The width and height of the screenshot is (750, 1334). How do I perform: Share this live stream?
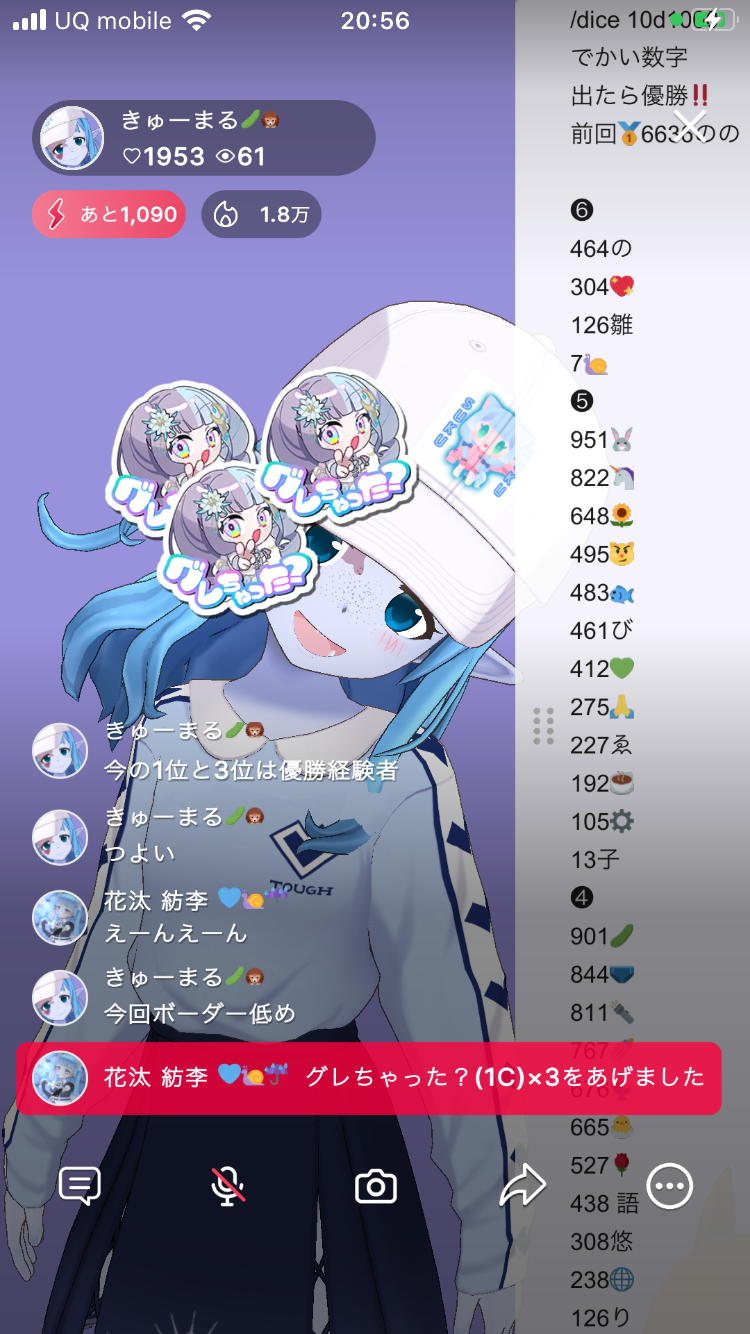[x=522, y=1186]
